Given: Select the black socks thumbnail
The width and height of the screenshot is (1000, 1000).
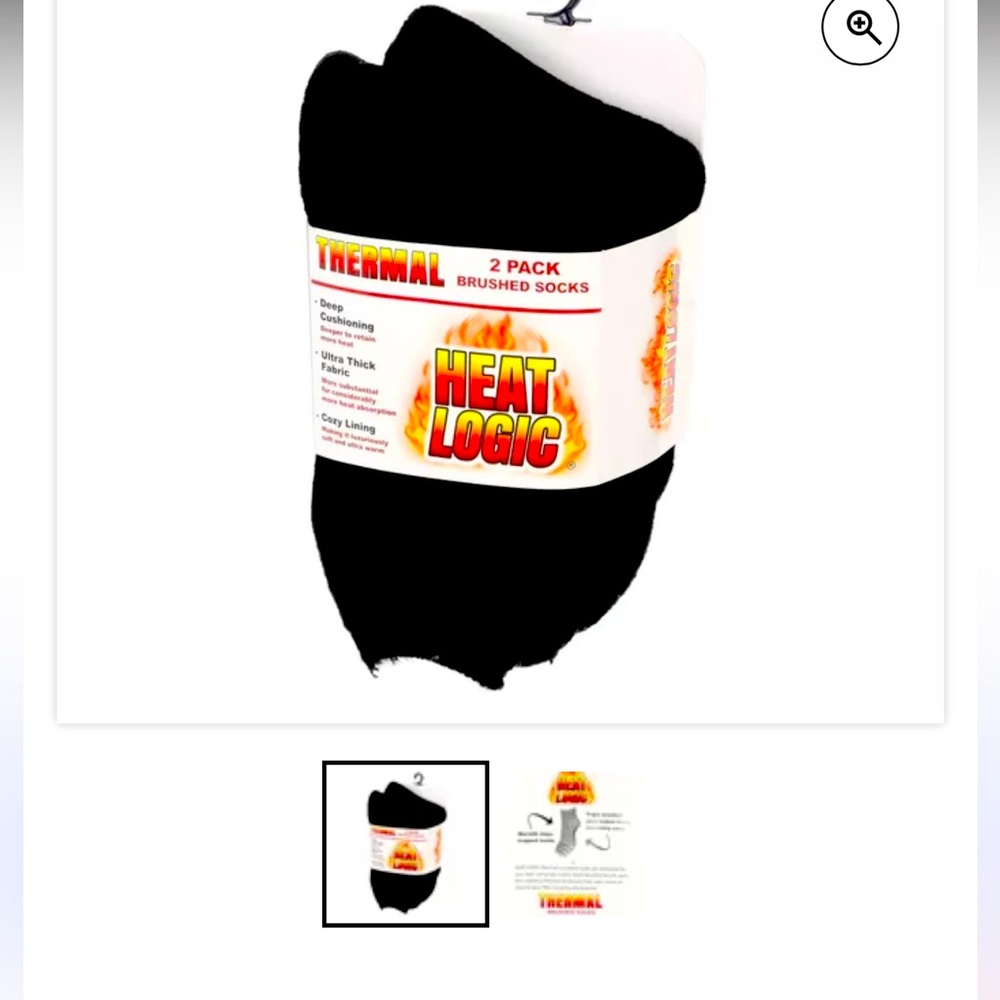Looking at the screenshot, I should point(405,844).
